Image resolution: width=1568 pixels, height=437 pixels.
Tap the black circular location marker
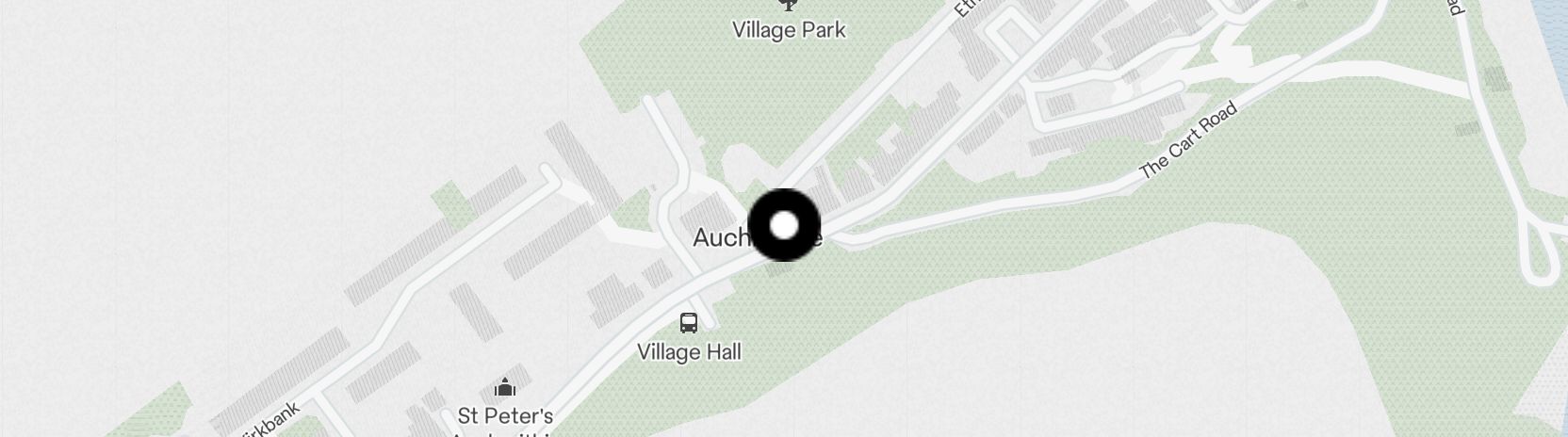[x=784, y=225]
